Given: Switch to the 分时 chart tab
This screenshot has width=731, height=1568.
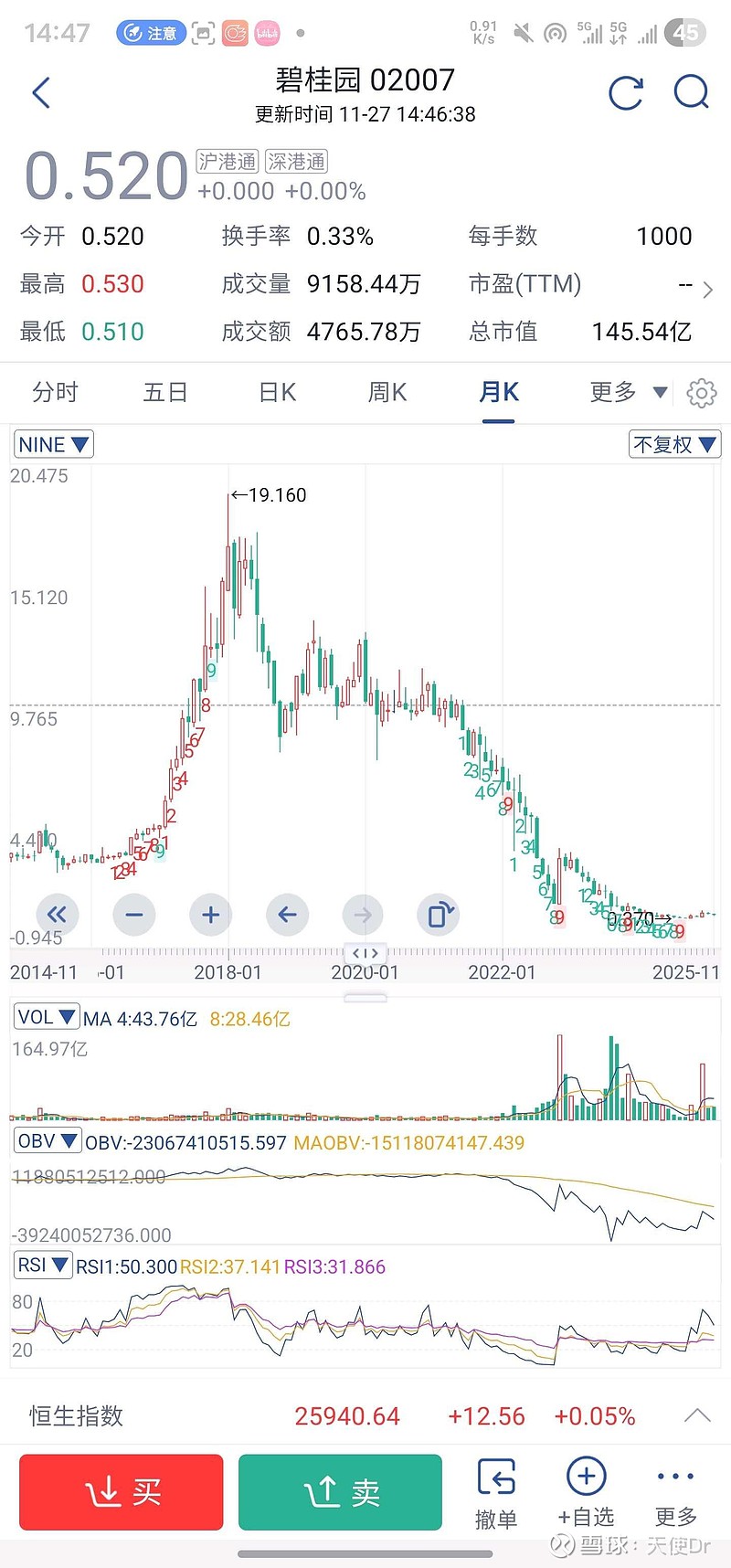Looking at the screenshot, I should [57, 392].
